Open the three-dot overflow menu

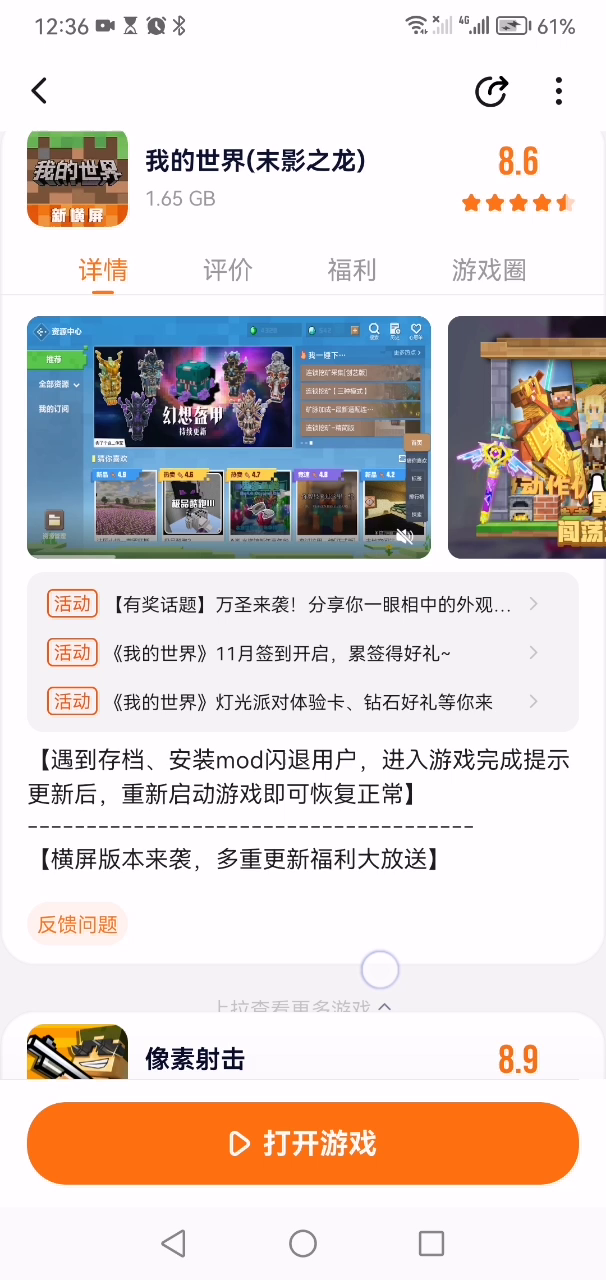pyautogui.click(x=558, y=91)
